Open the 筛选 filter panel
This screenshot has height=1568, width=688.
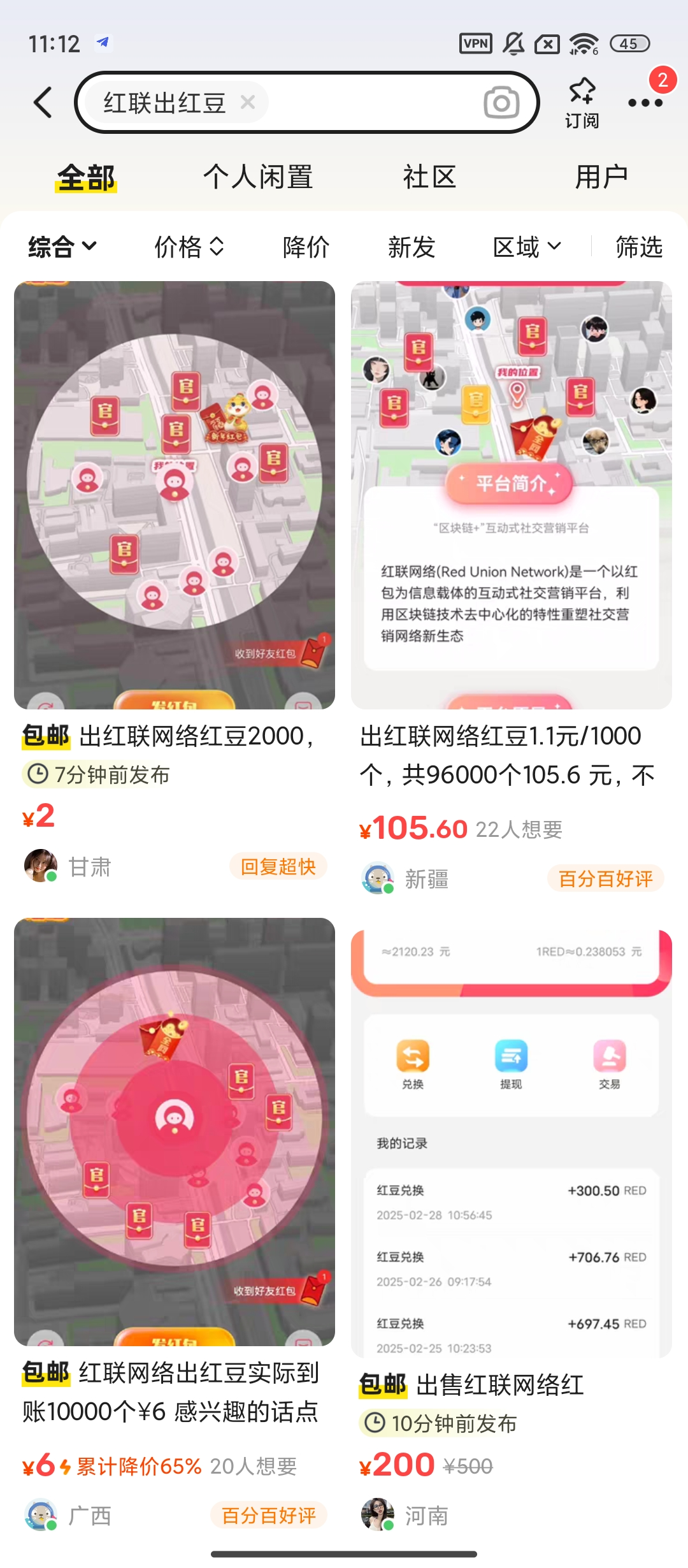(638, 247)
